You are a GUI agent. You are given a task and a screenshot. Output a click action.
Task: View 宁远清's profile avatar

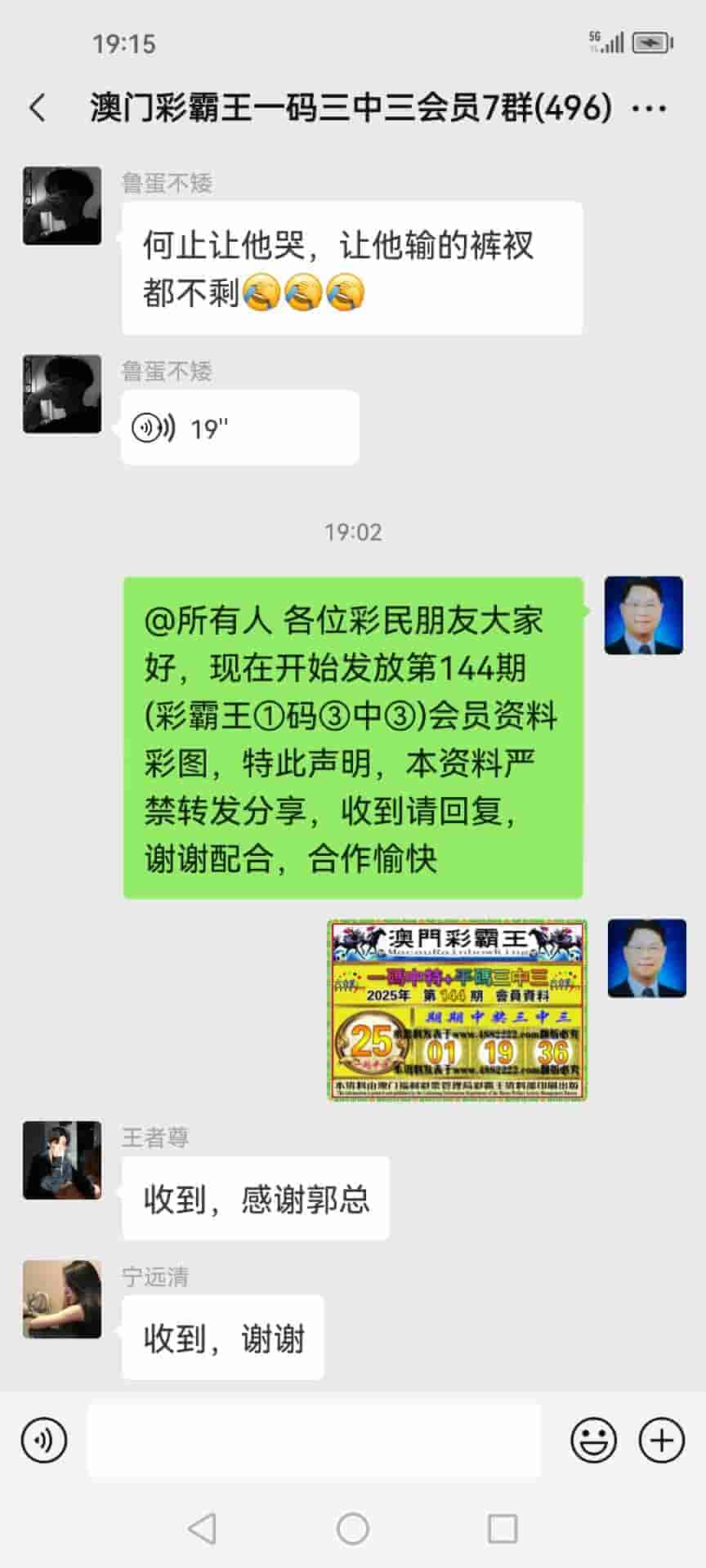62,1298
